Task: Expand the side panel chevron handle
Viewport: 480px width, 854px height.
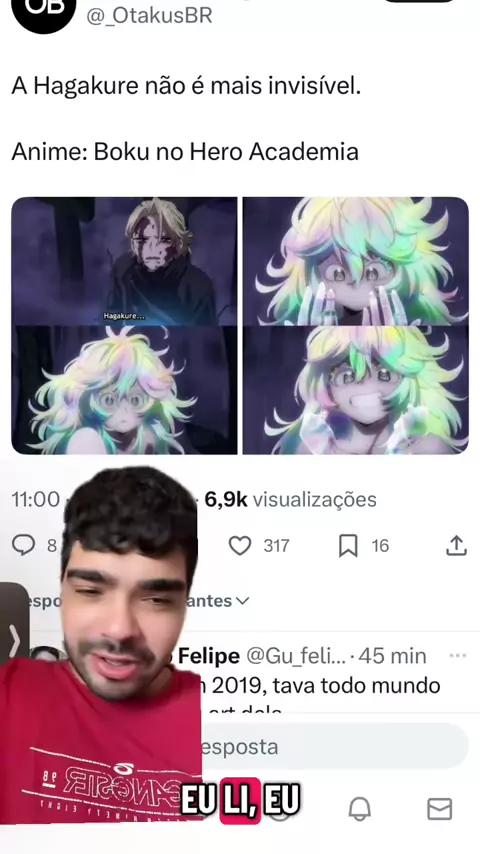Action: (14, 642)
